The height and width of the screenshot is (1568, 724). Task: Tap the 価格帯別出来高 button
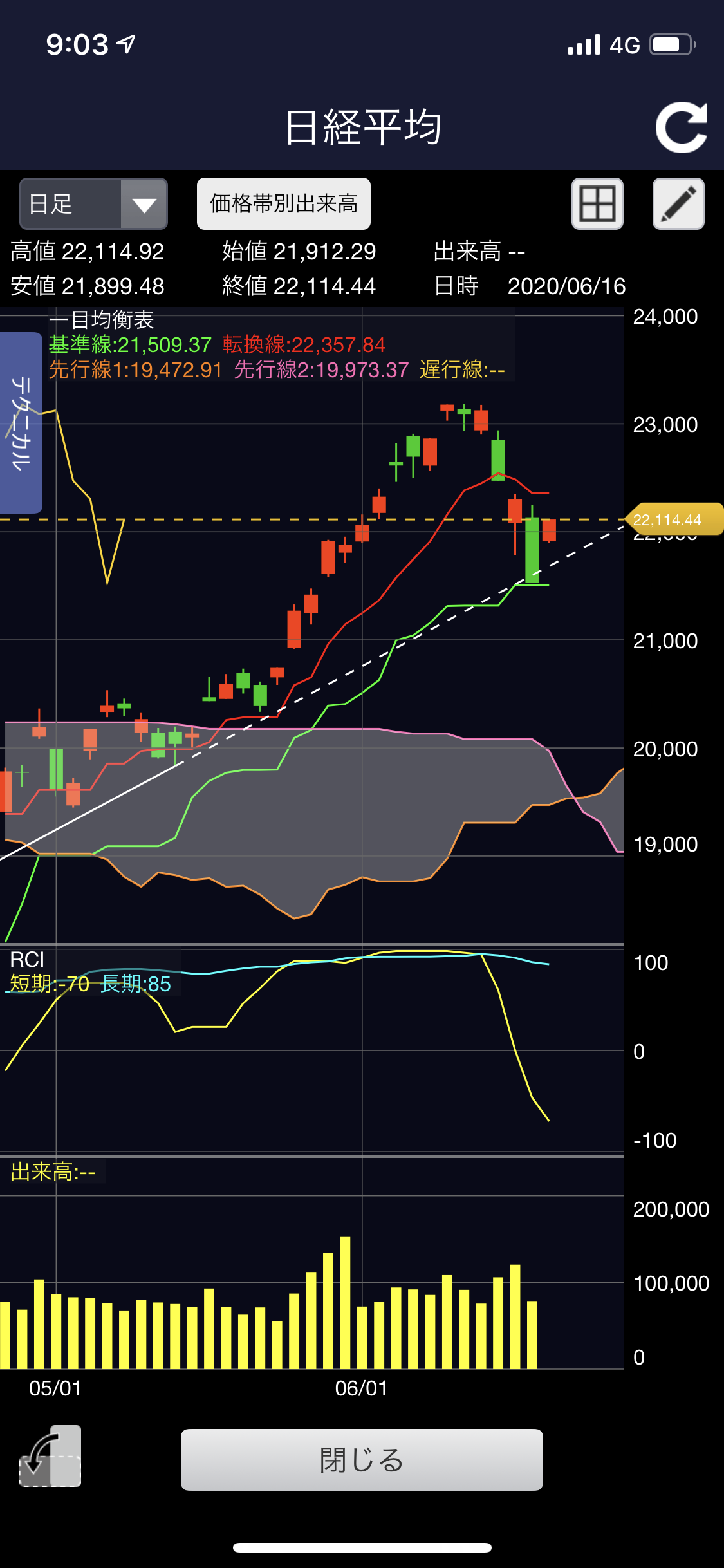pyautogui.click(x=284, y=204)
